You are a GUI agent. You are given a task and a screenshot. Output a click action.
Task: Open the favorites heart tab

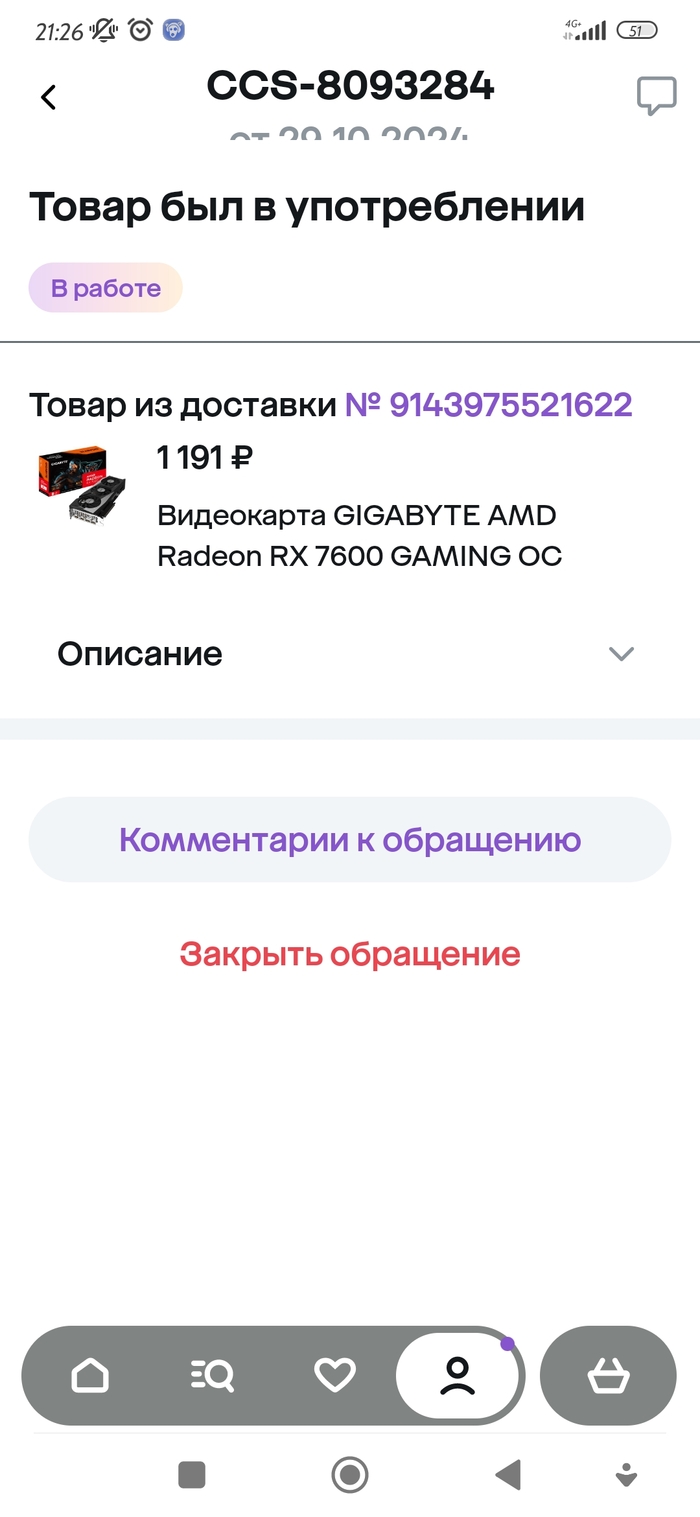click(x=334, y=1376)
